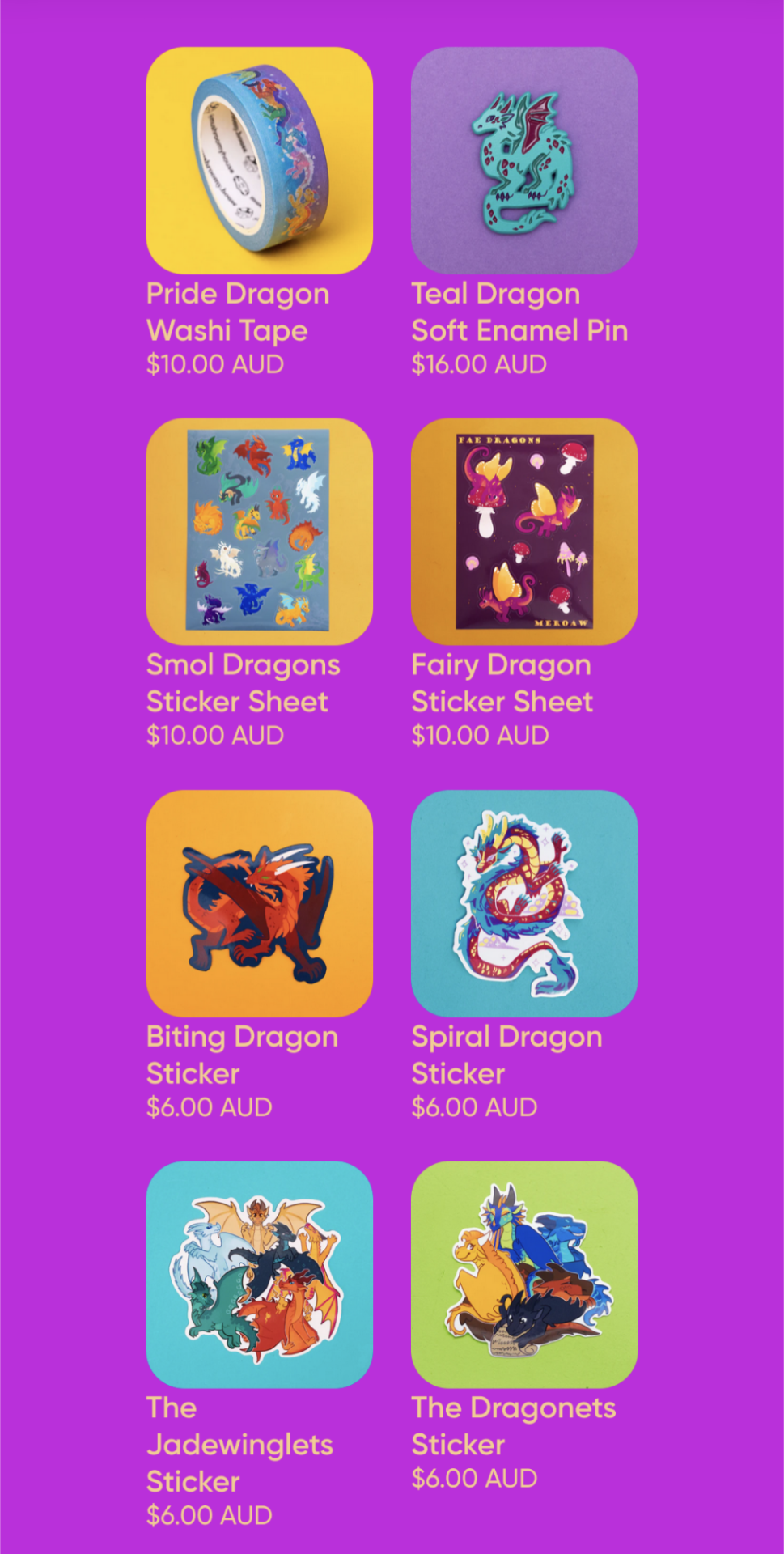Screen dimensions: 784x1554
Task: Open the Pride Dragon Washi Tape product
Action: click(x=259, y=160)
